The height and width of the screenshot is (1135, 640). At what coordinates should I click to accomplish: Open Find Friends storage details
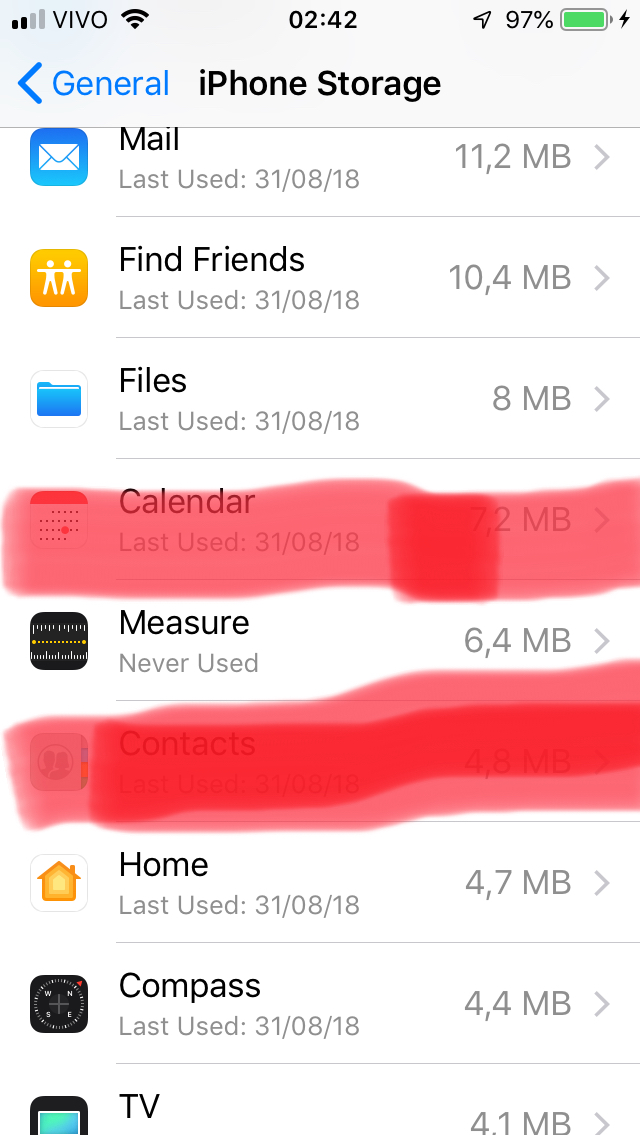[320, 277]
